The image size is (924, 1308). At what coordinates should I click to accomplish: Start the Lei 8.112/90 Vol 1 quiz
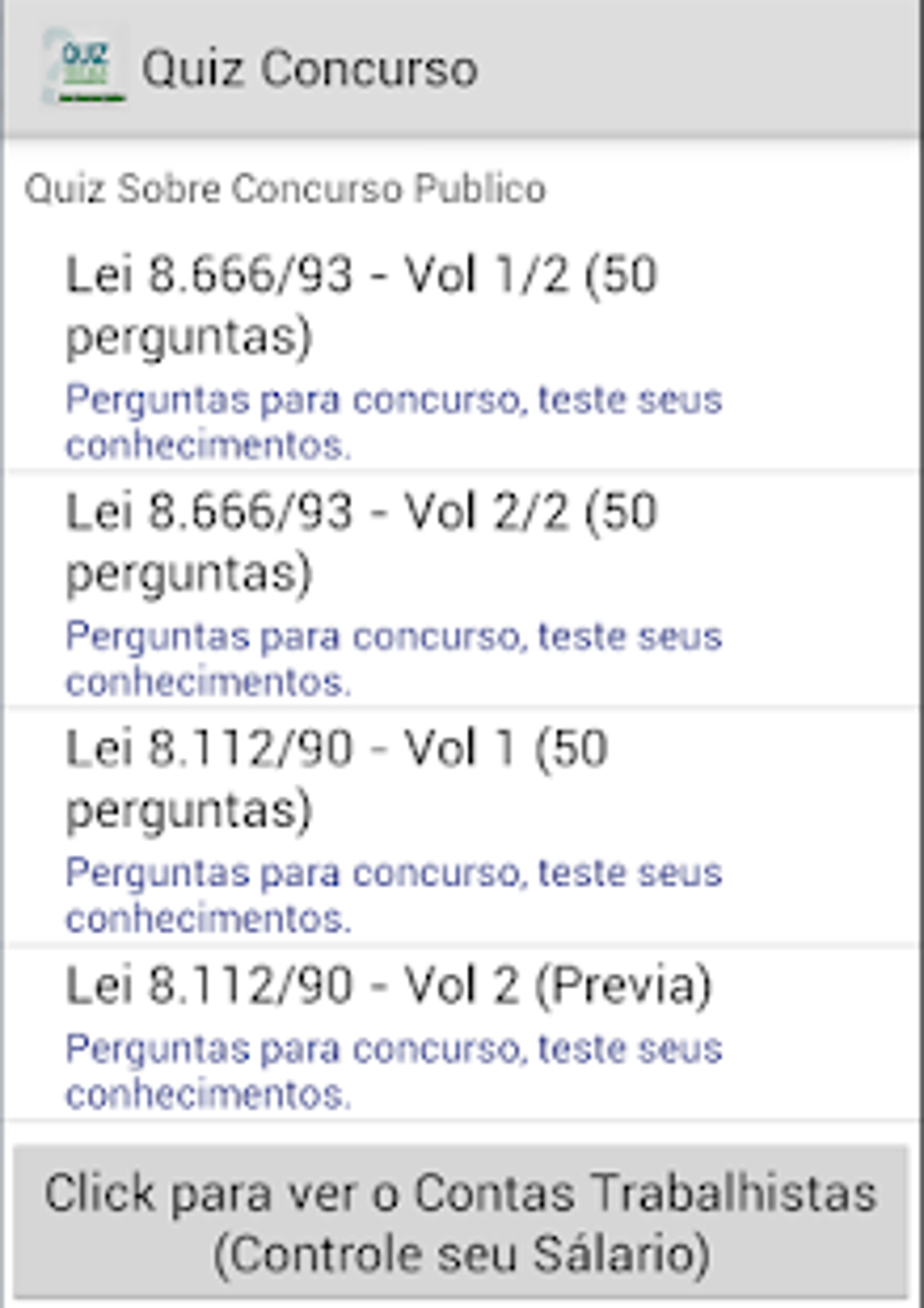point(462,826)
